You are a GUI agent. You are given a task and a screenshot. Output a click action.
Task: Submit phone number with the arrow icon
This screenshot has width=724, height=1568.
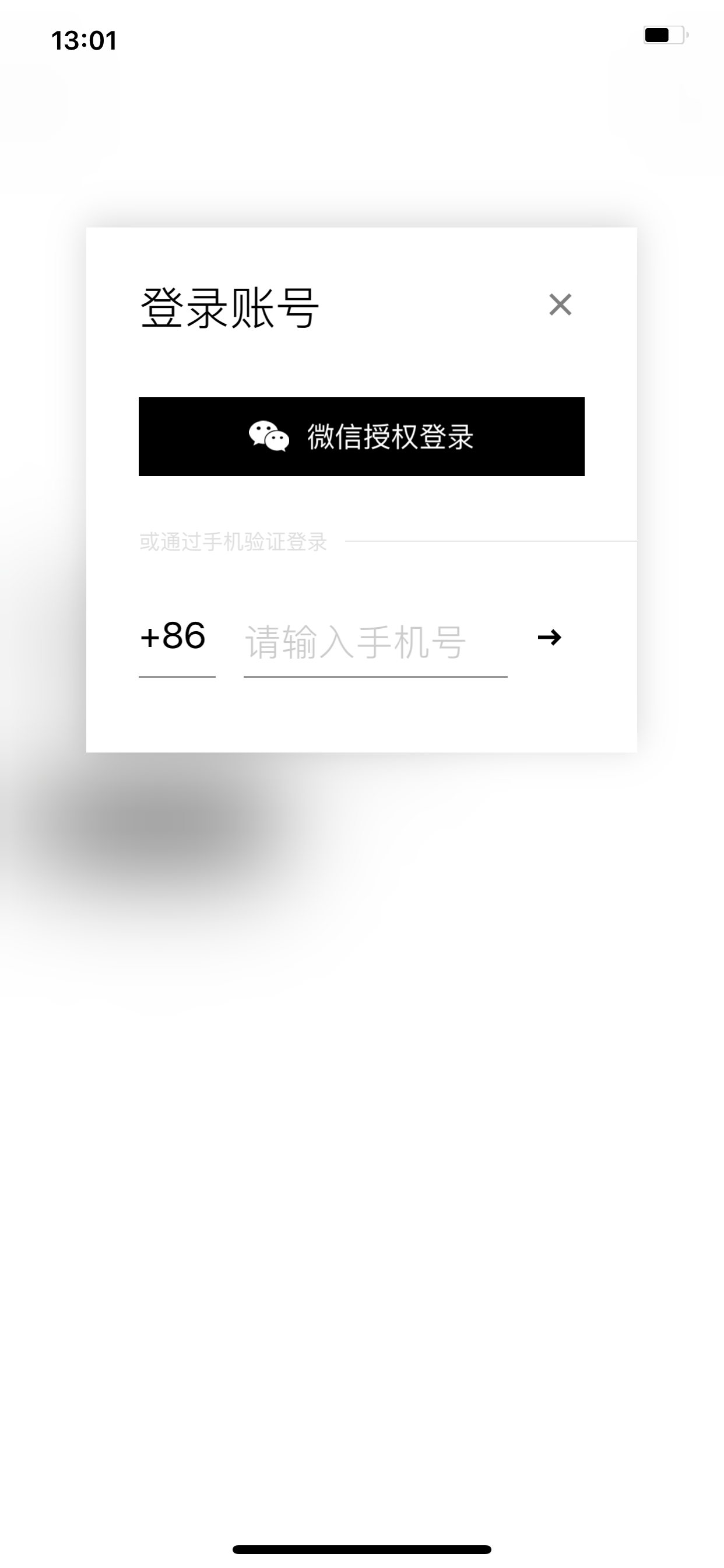[x=549, y=638]
